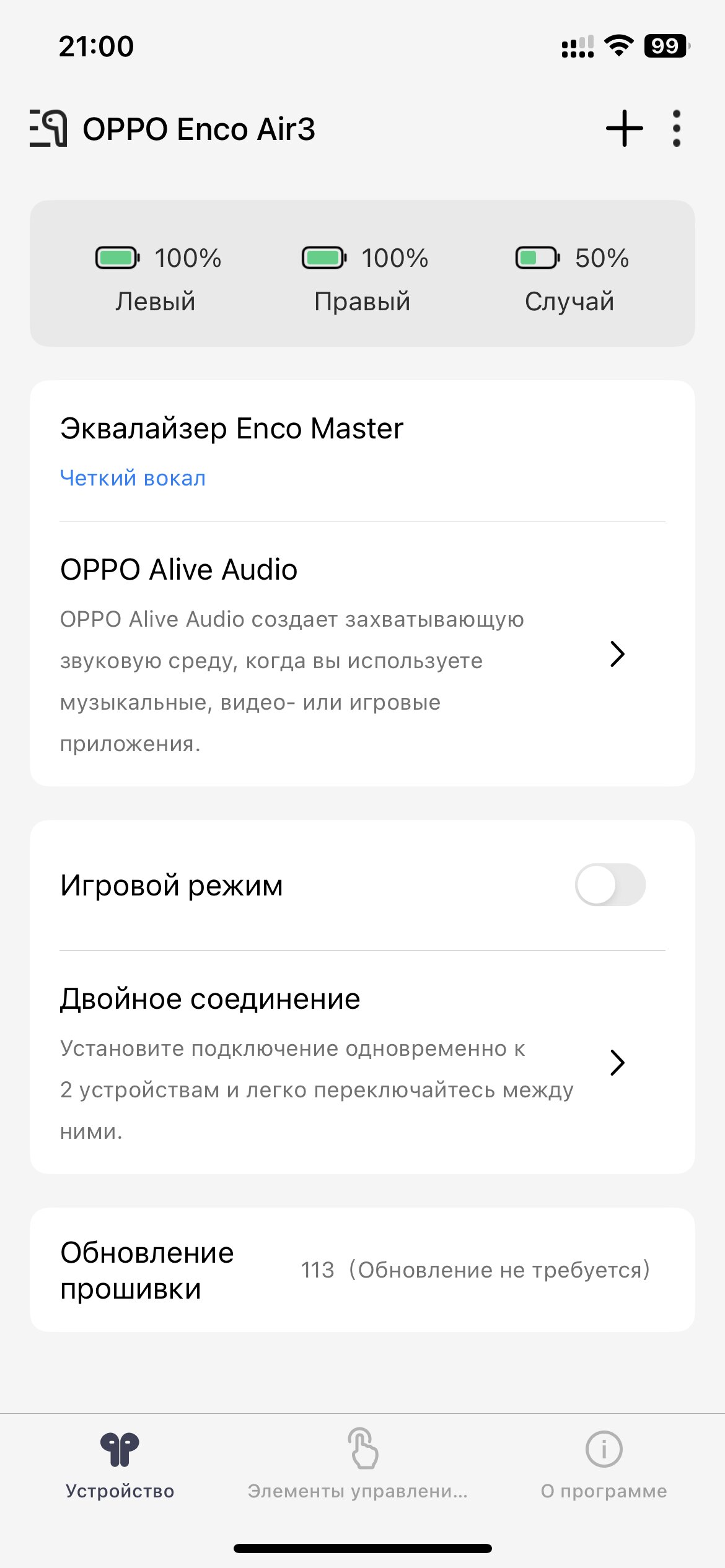The height and width of the screenshot is (1568, 725).
Task: Tap the plus icon to add a device
Action: pos(624,128)
